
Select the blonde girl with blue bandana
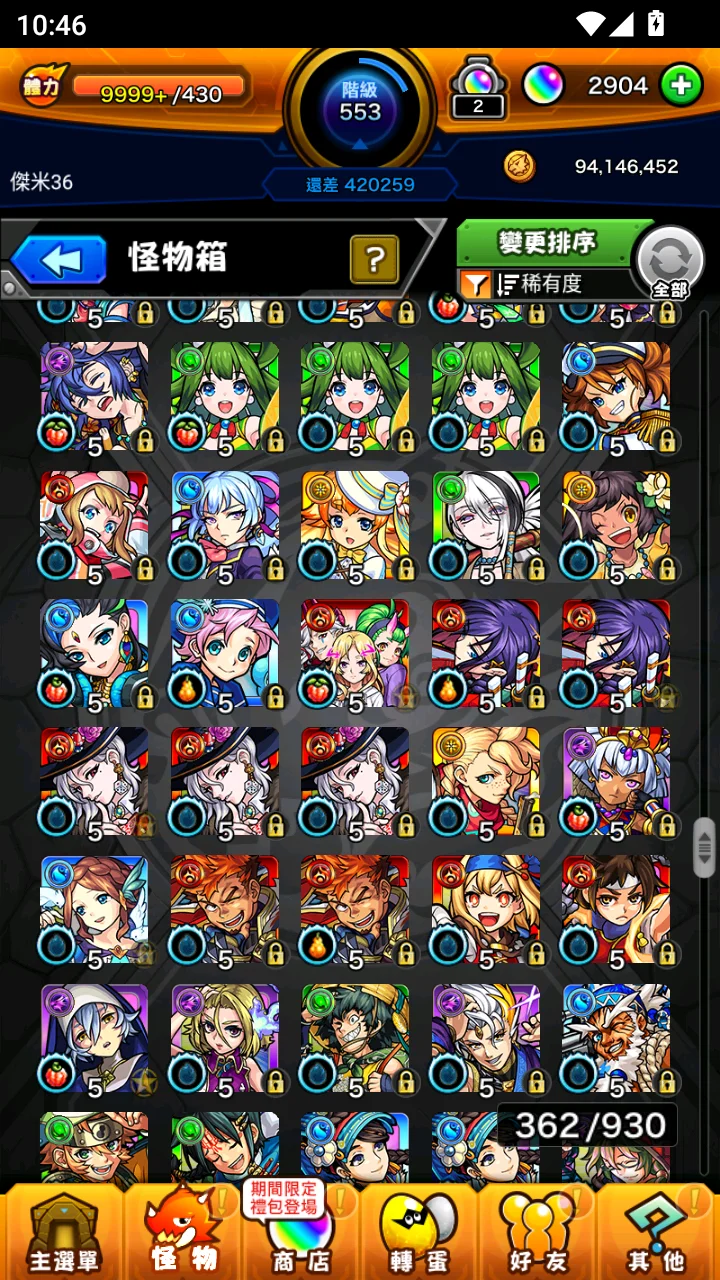click(x=486, y=910)
